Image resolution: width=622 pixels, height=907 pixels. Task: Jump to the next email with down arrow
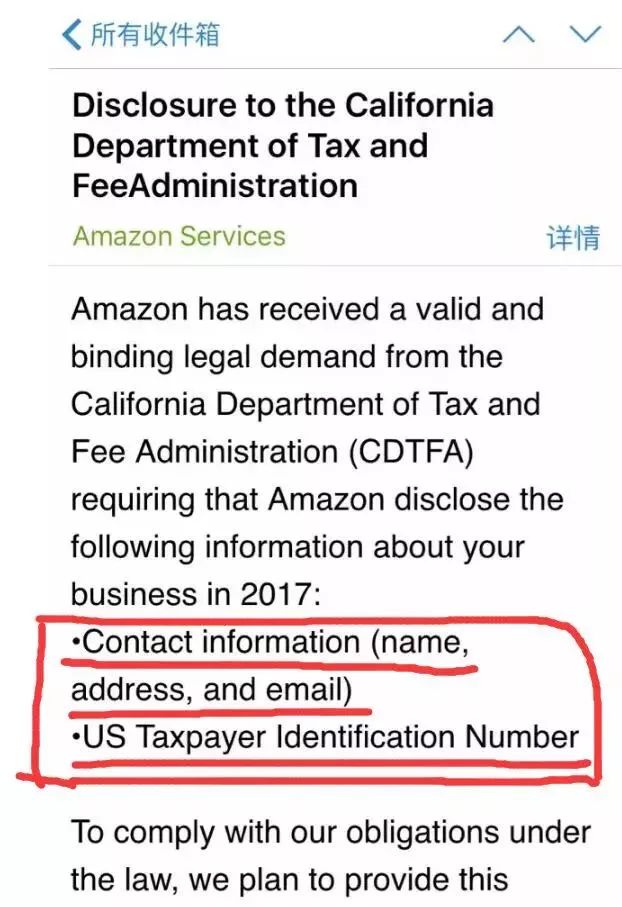(585, 35)
